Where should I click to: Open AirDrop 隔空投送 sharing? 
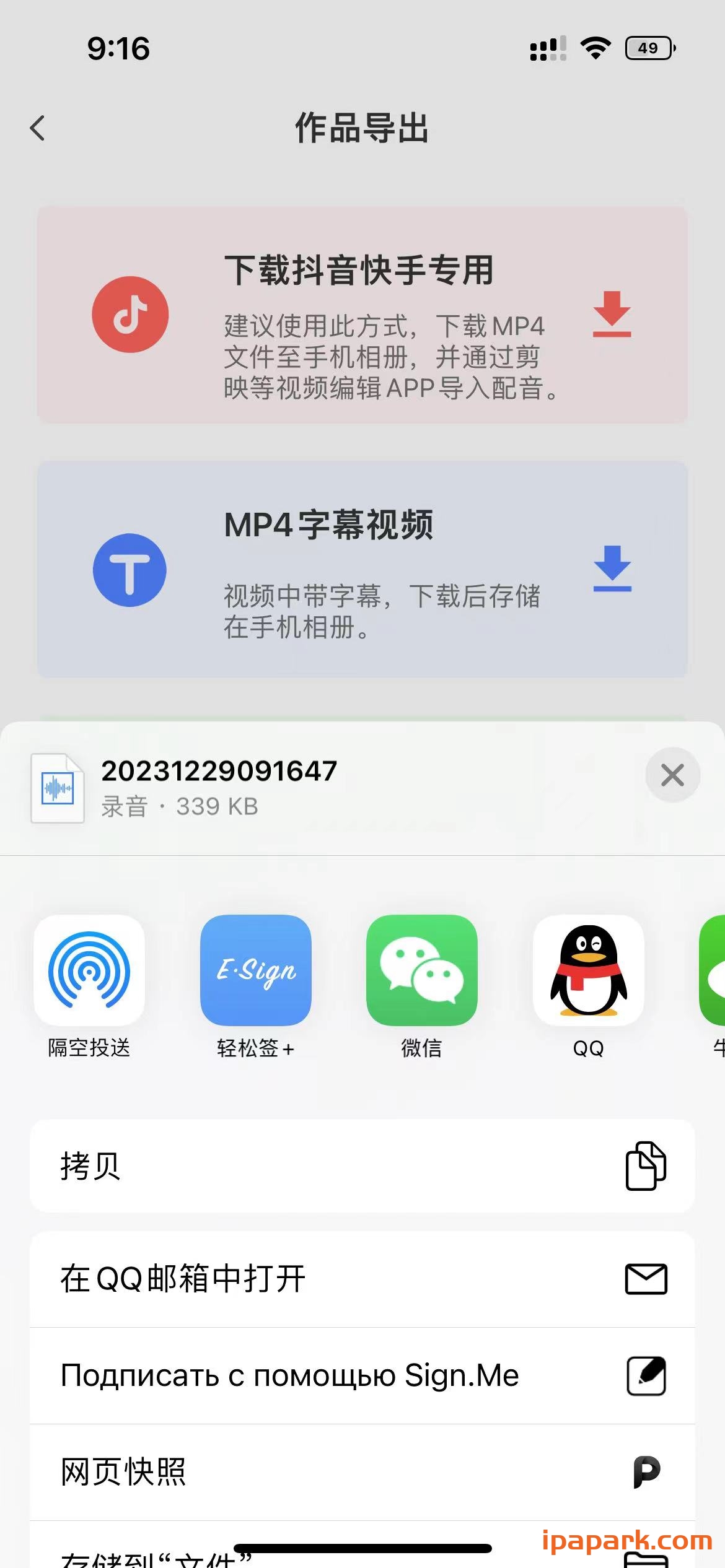tap(89, 971)
